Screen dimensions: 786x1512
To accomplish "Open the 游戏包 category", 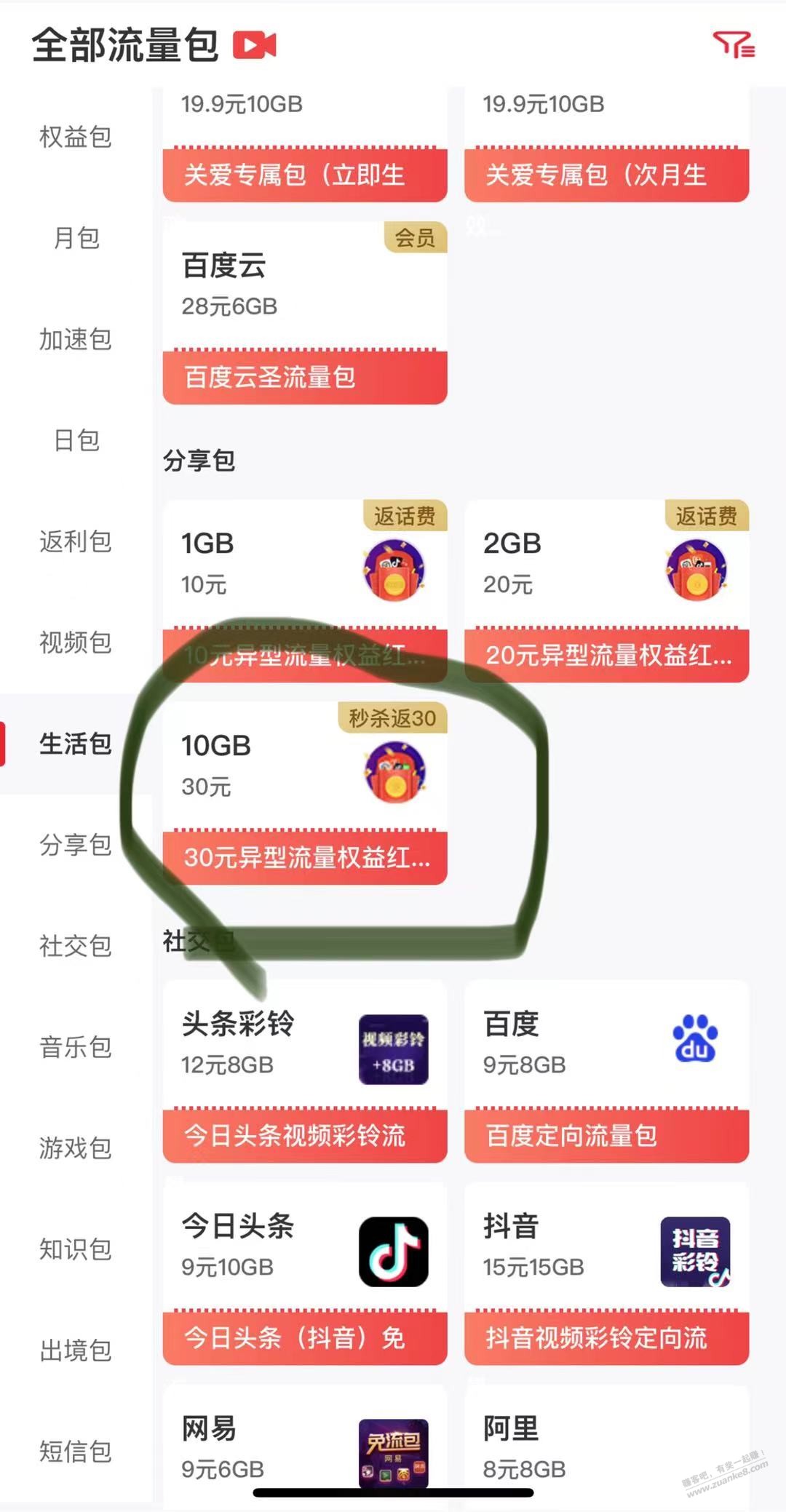I will (76, 1148).
